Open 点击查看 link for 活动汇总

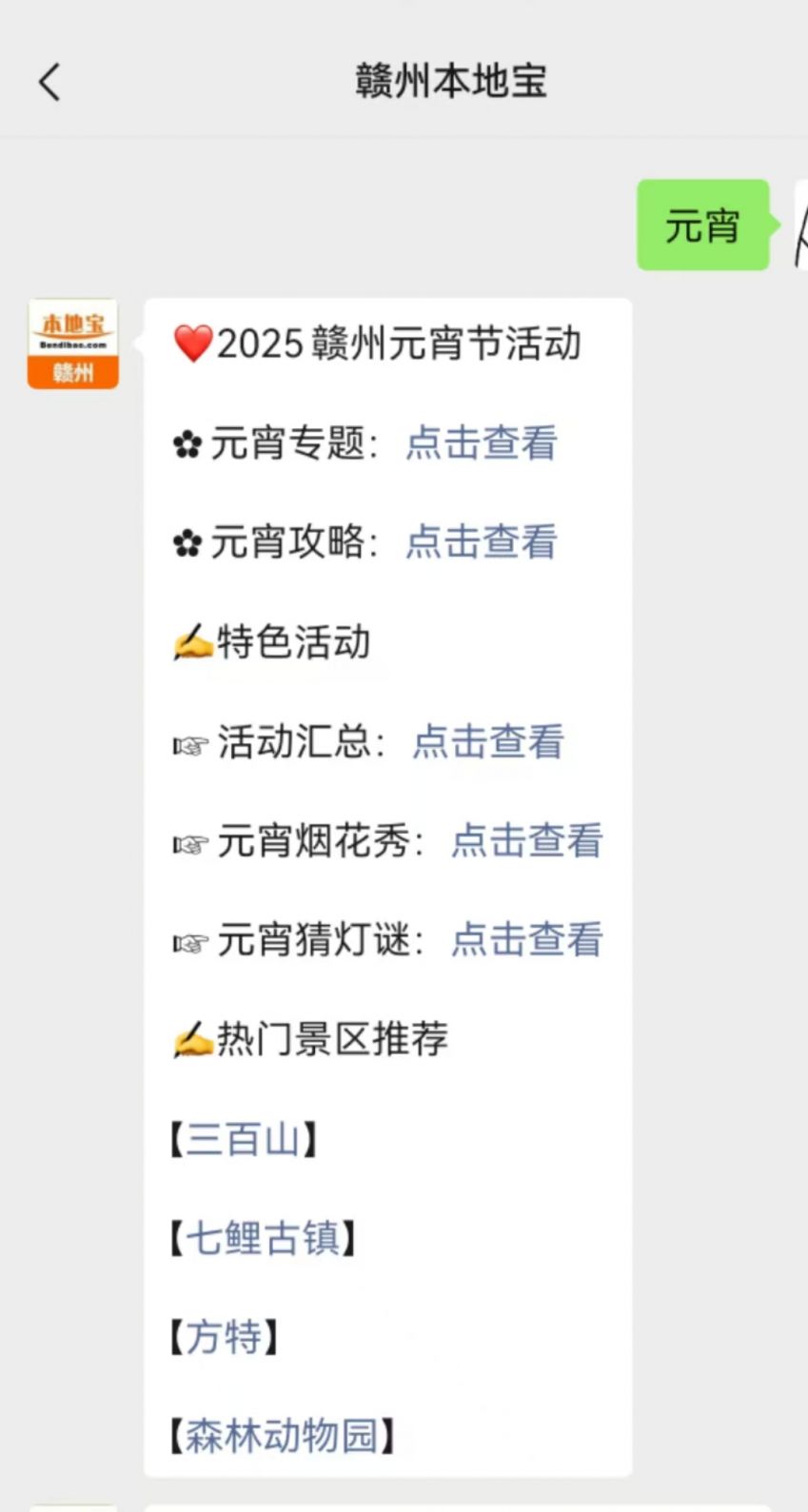click(487, 742)
